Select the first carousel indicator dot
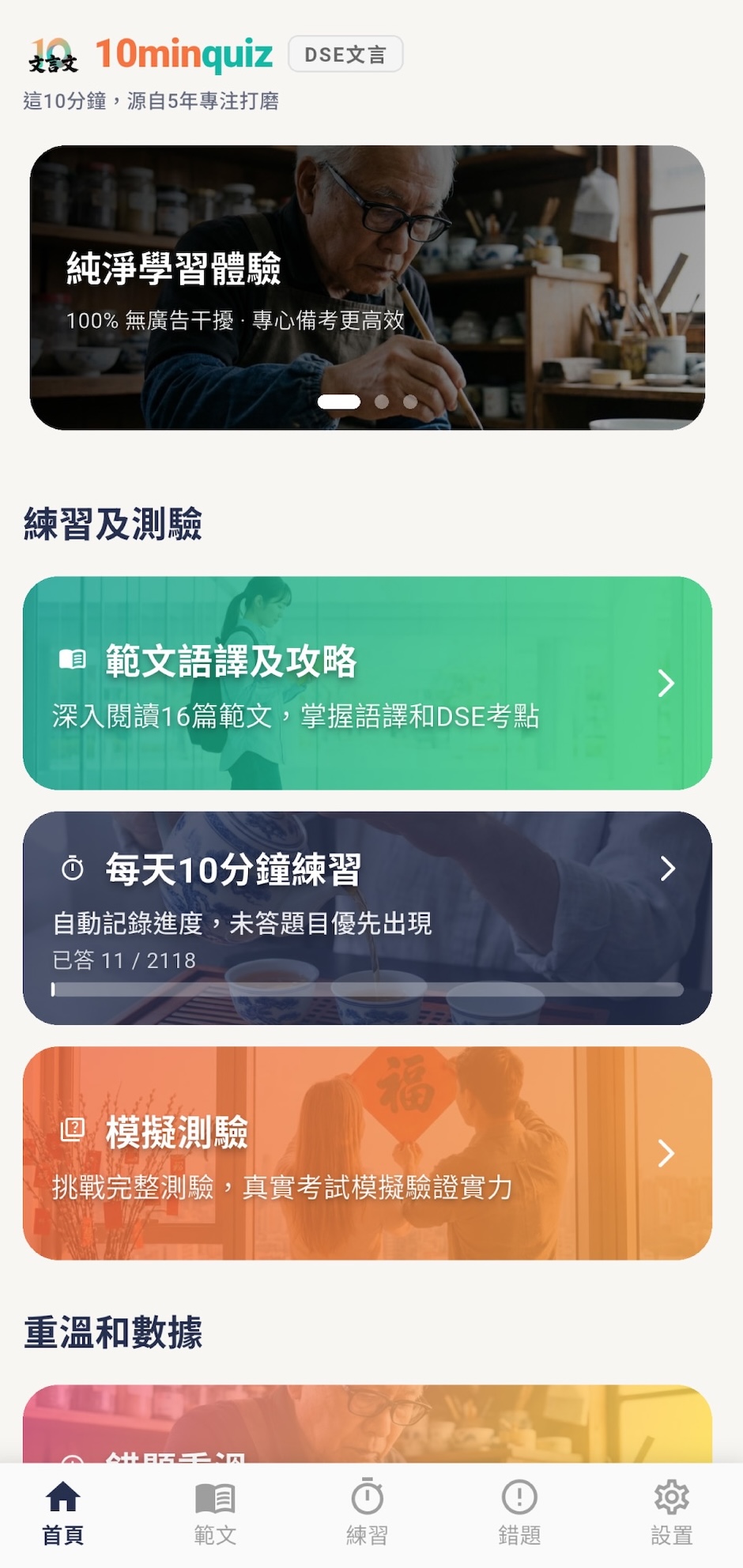743x1568 pixels. [340, 401]
